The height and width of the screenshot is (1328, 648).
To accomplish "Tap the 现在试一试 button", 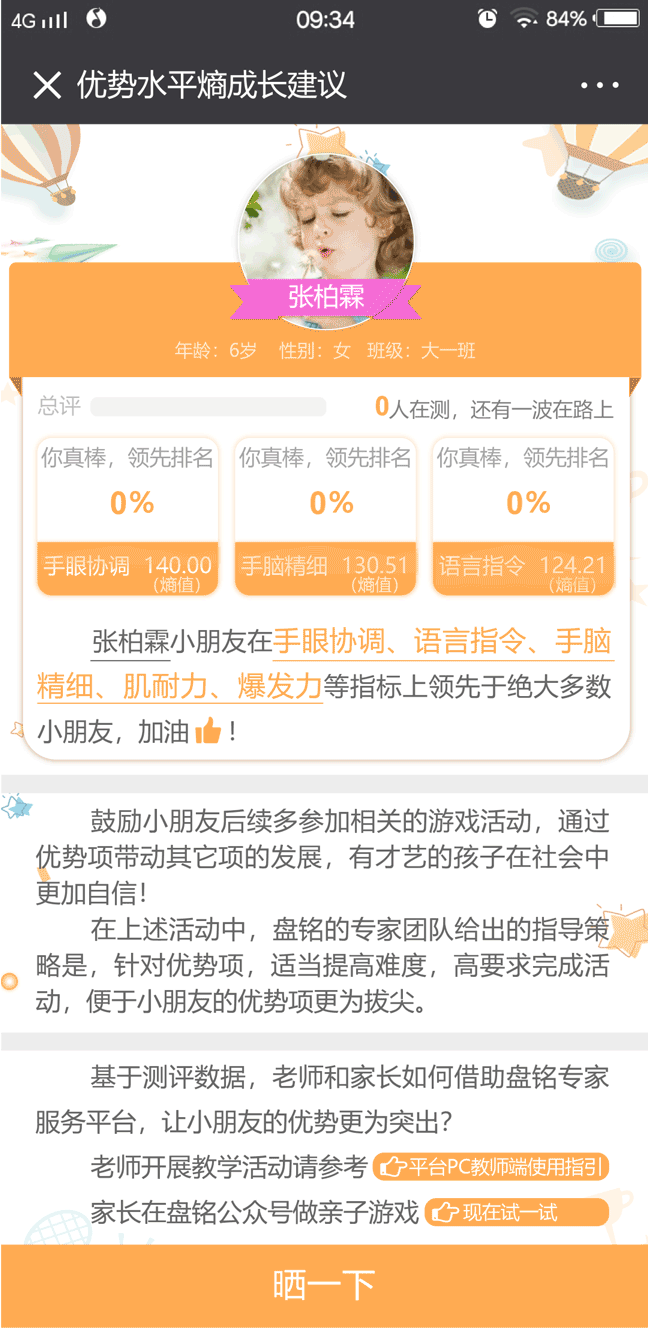I will pyautogui.click(x=516, y=1213).
